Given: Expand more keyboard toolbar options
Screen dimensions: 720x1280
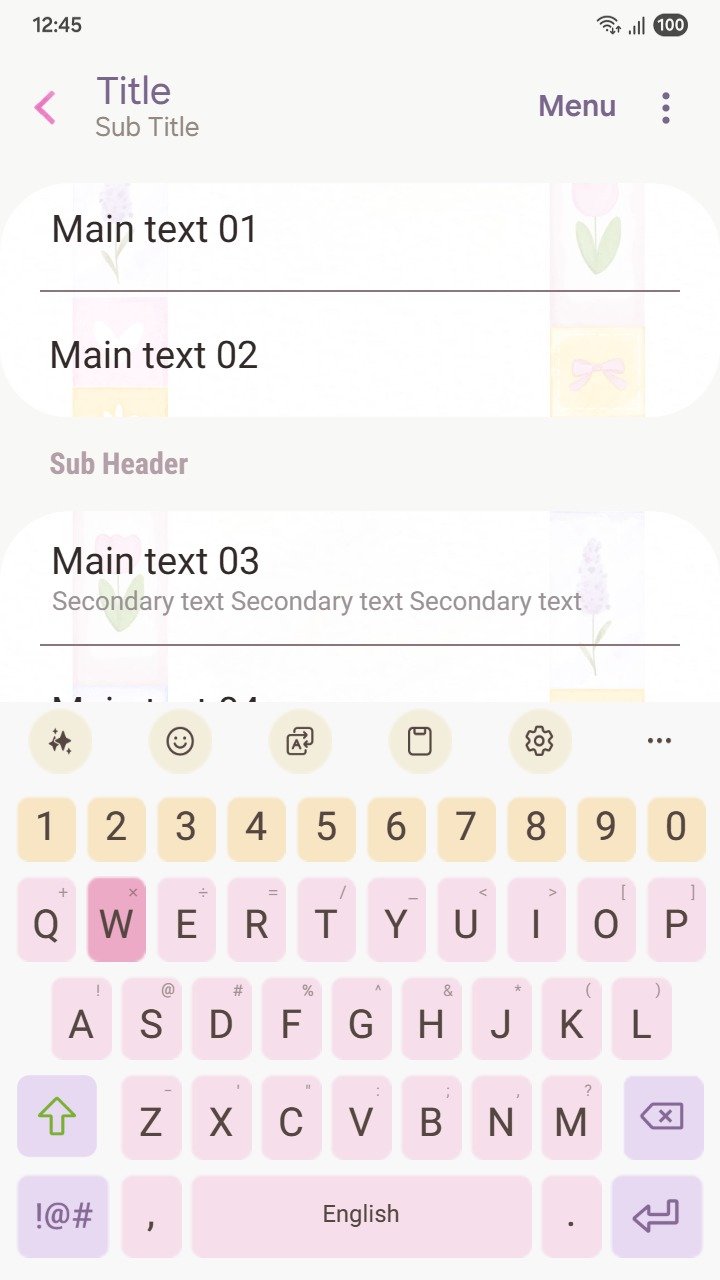Looking at the screenshot, I should [659, 741].
